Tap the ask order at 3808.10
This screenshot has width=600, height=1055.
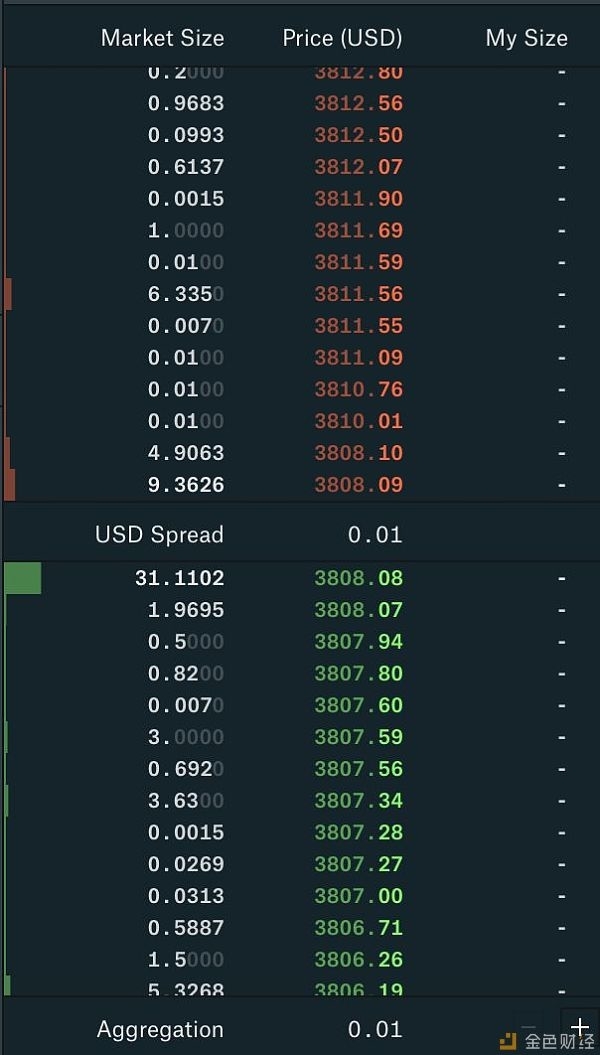(301, 453)
